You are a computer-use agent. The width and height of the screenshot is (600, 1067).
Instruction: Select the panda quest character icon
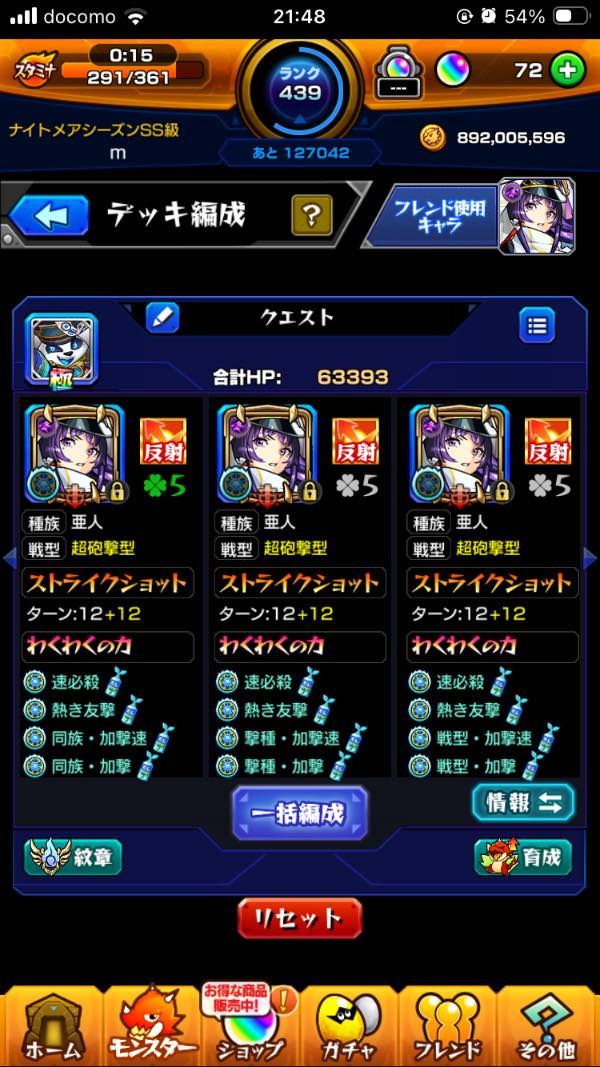point(61,351)
